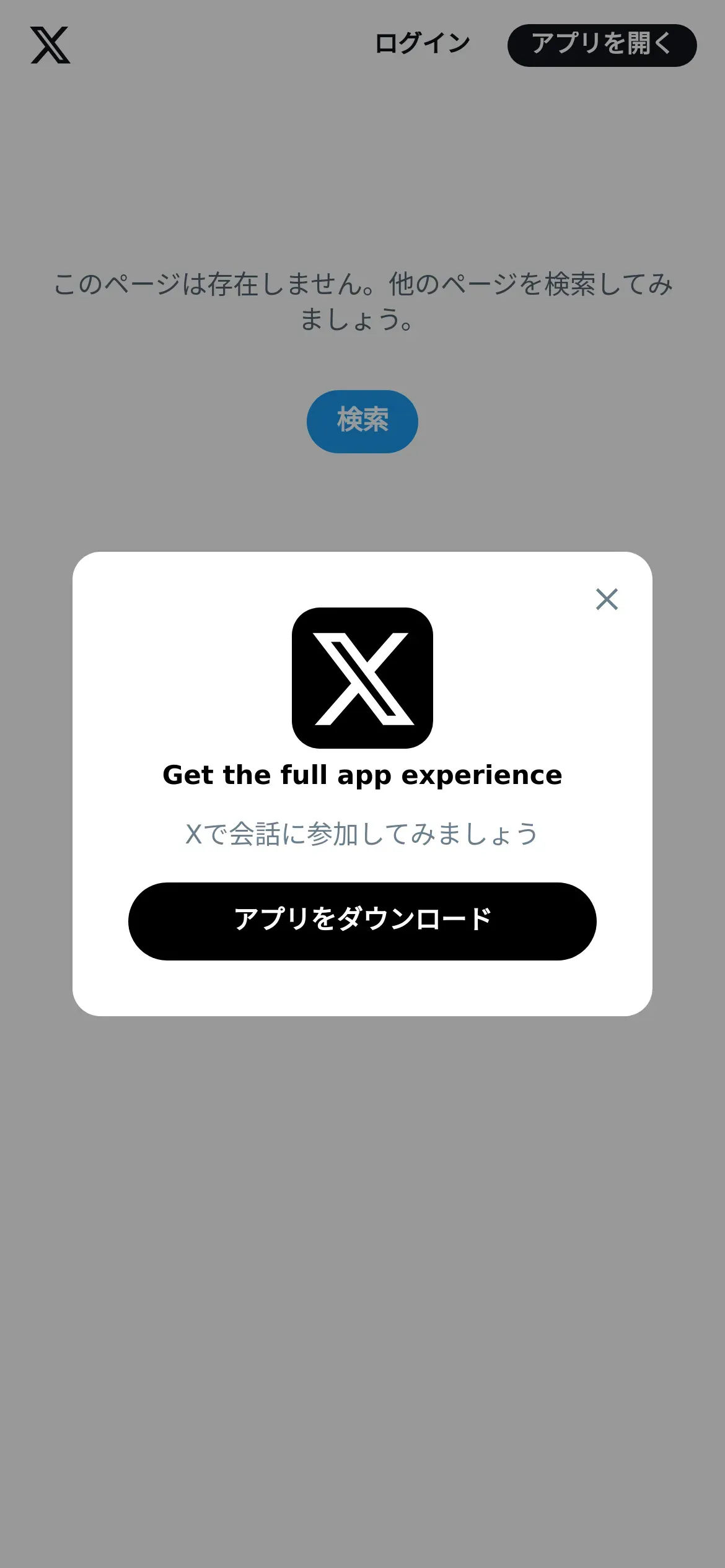
Task: Dismiss the app download dialog
Action: pos(607,599)
